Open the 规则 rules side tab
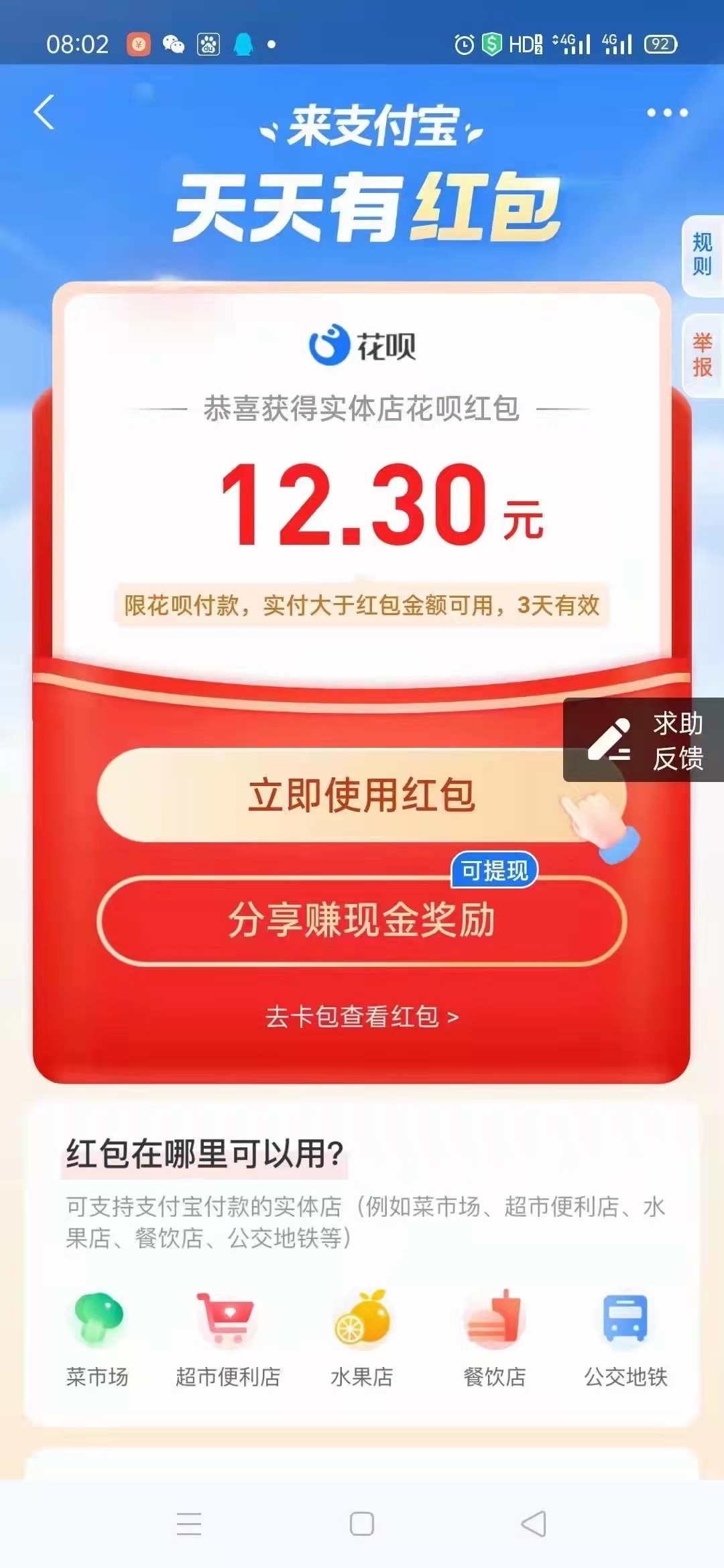 (702, 255)
